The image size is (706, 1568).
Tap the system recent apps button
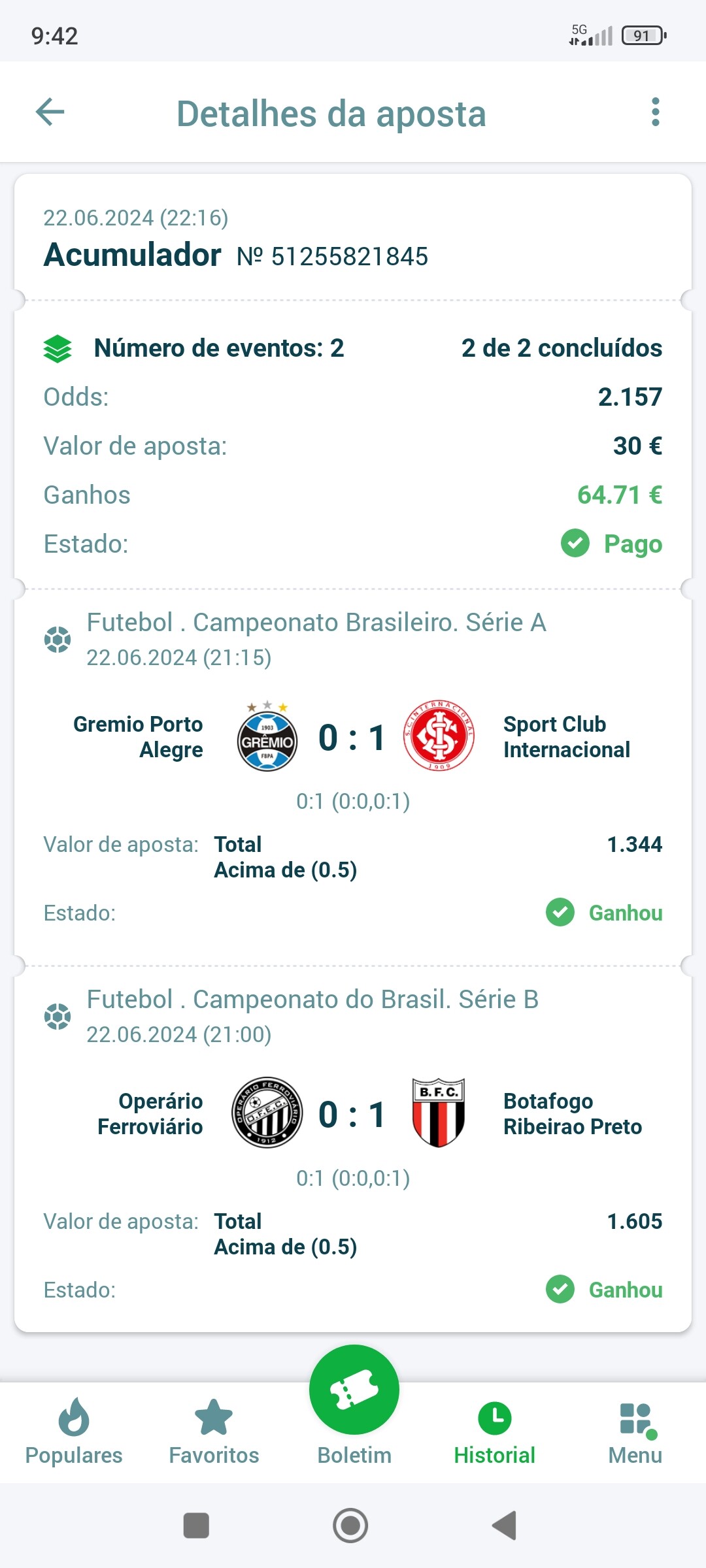(x=196, y=1526)
